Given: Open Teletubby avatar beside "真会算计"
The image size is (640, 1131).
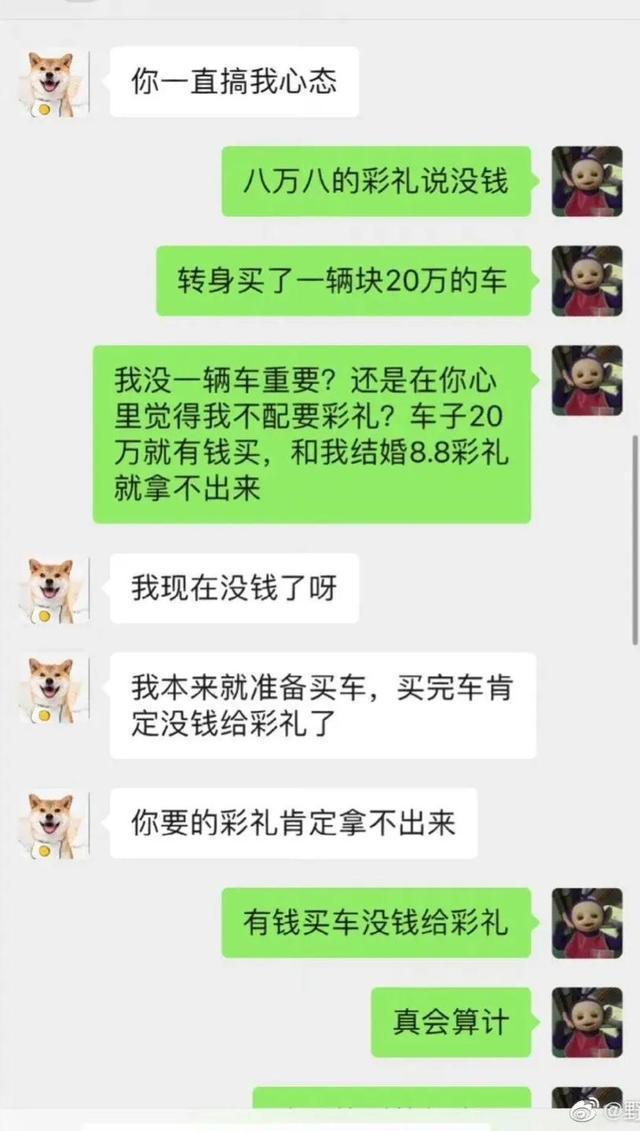Looking at the screenshot, I should 587,1022.
